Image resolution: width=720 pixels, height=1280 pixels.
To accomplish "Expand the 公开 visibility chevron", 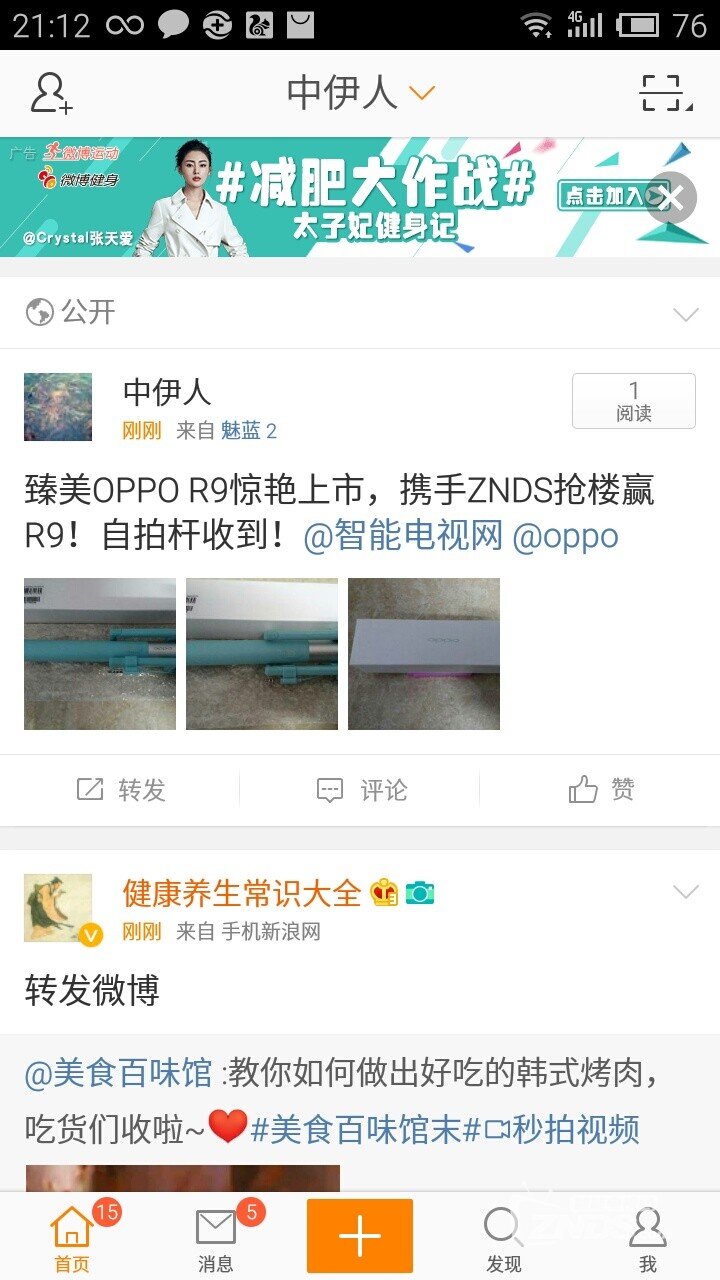I will 686,314.
